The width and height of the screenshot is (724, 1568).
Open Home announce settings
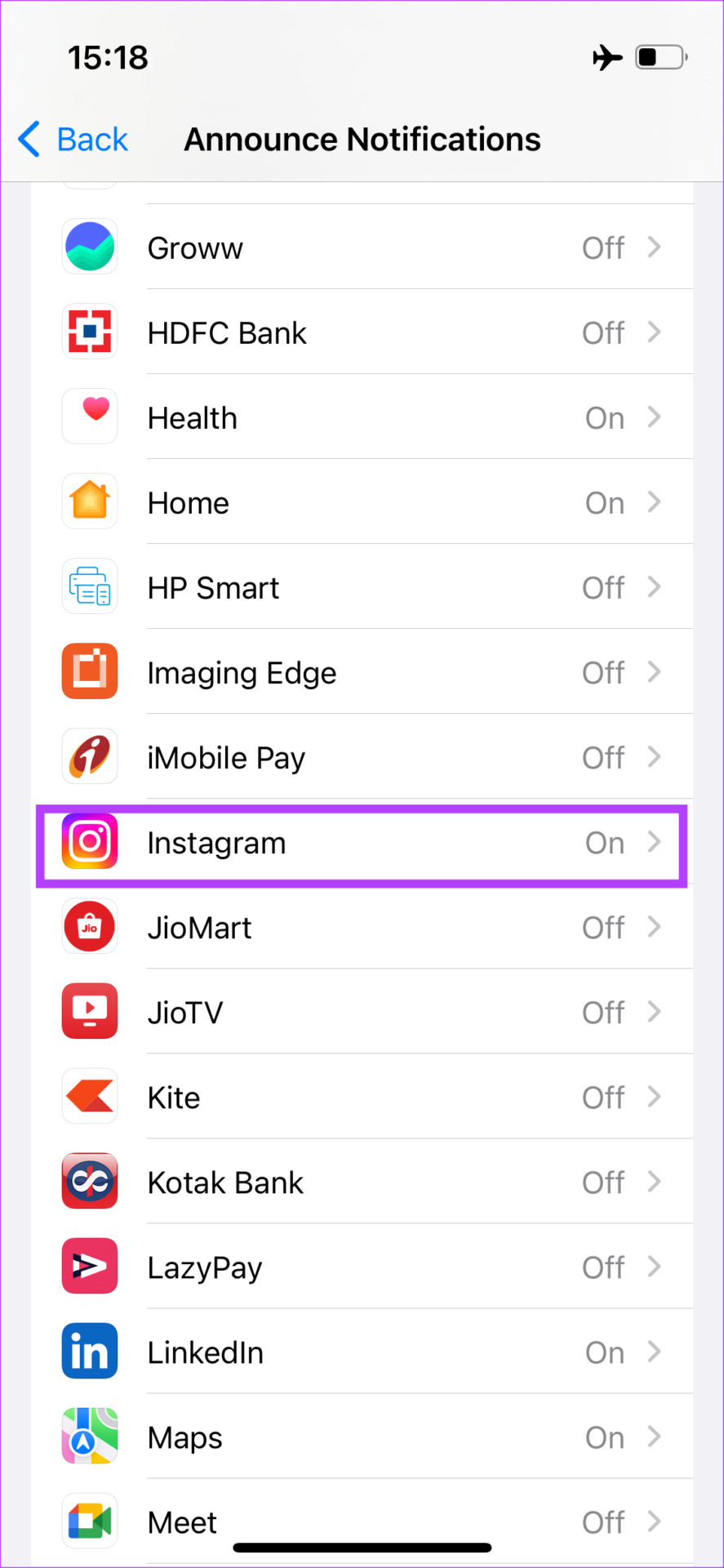pos(362,502)
